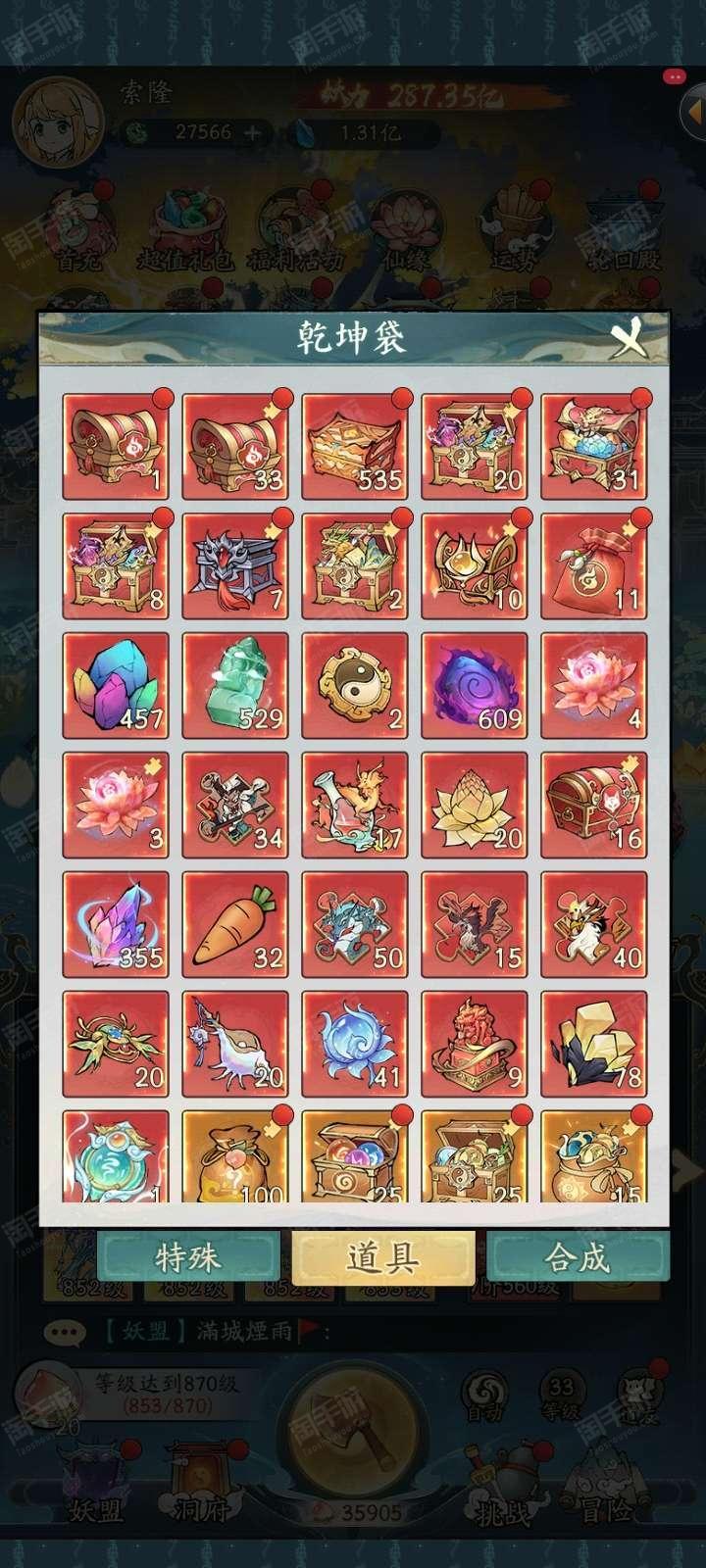This screenshot has width=706, height=1568.
Task: Open the 合成 tab
Action: (x=579, y=1257)
